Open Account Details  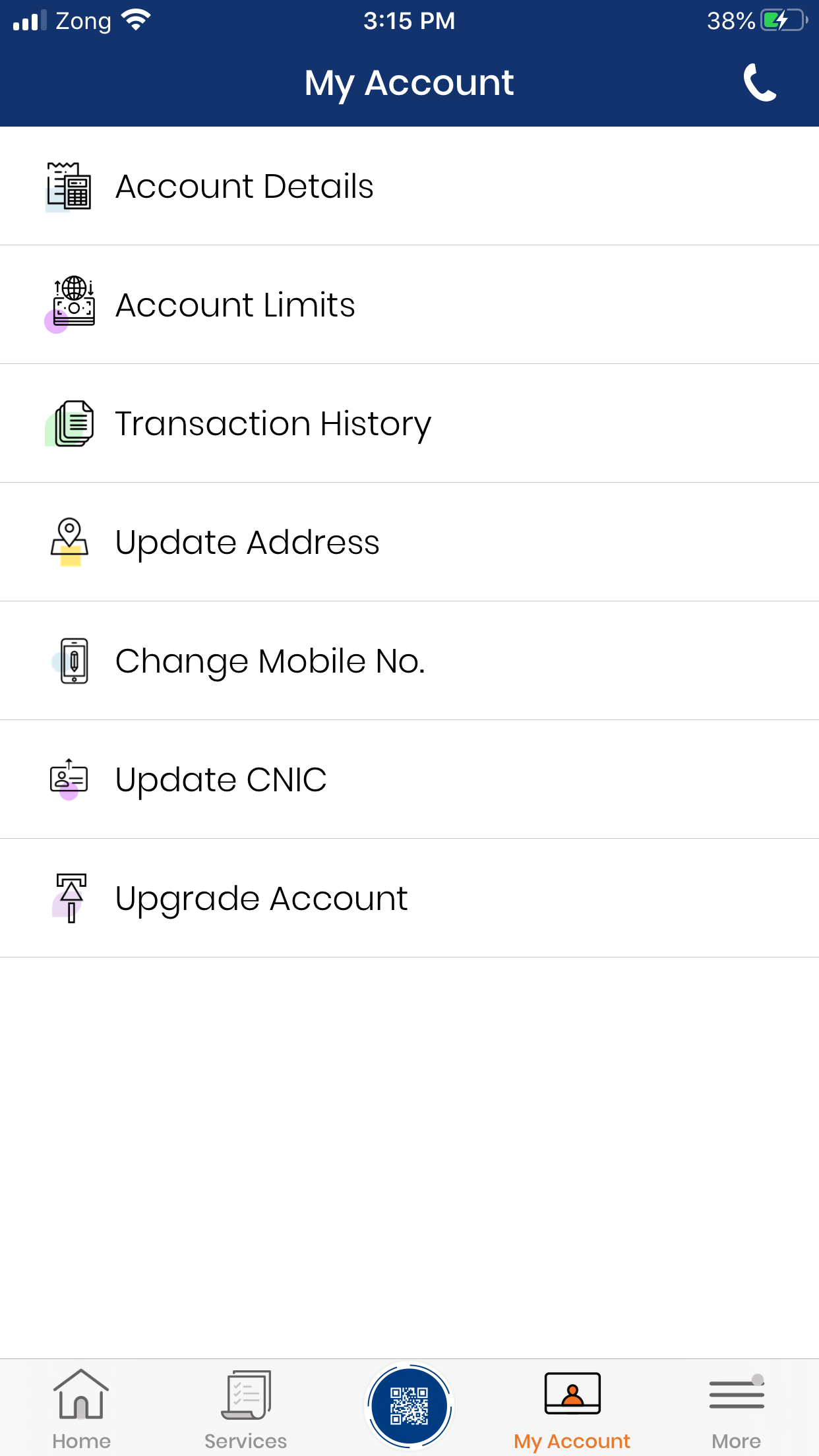click(x=245, y=185)
